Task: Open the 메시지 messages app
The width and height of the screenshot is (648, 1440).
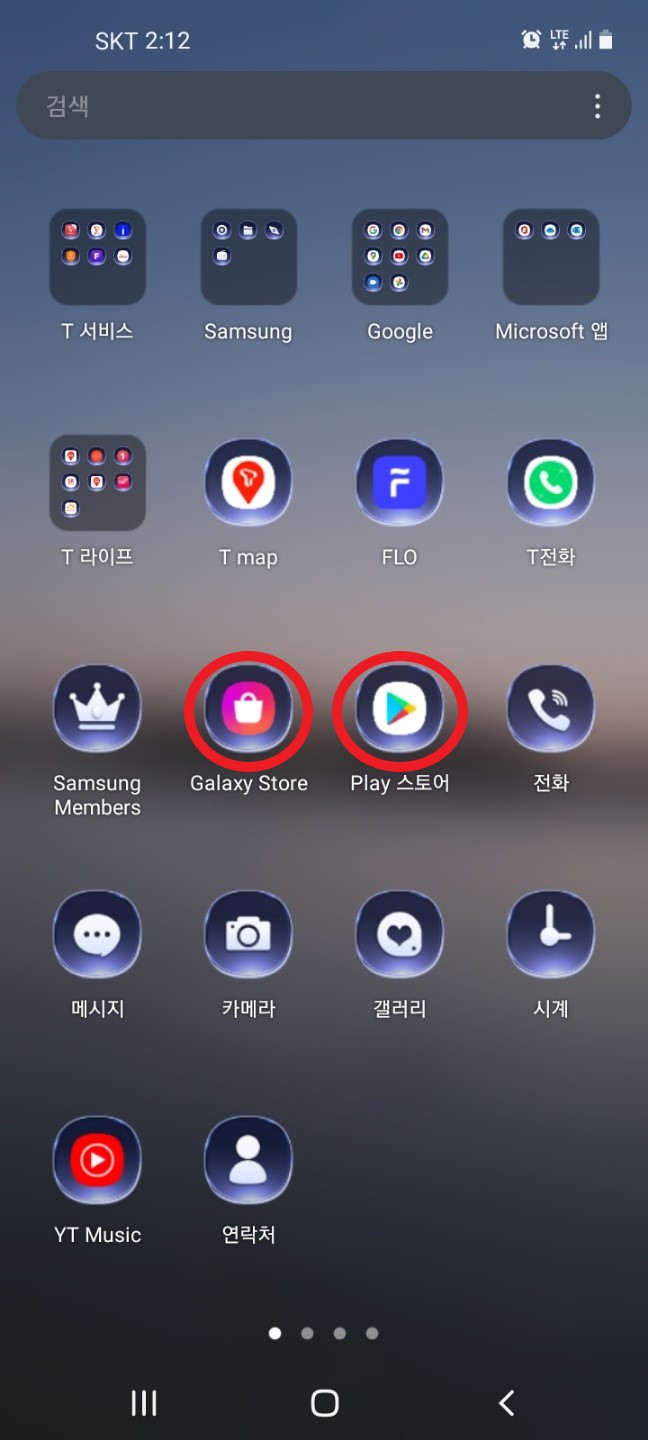Action: pyautogui.click(x=97, y=936)
